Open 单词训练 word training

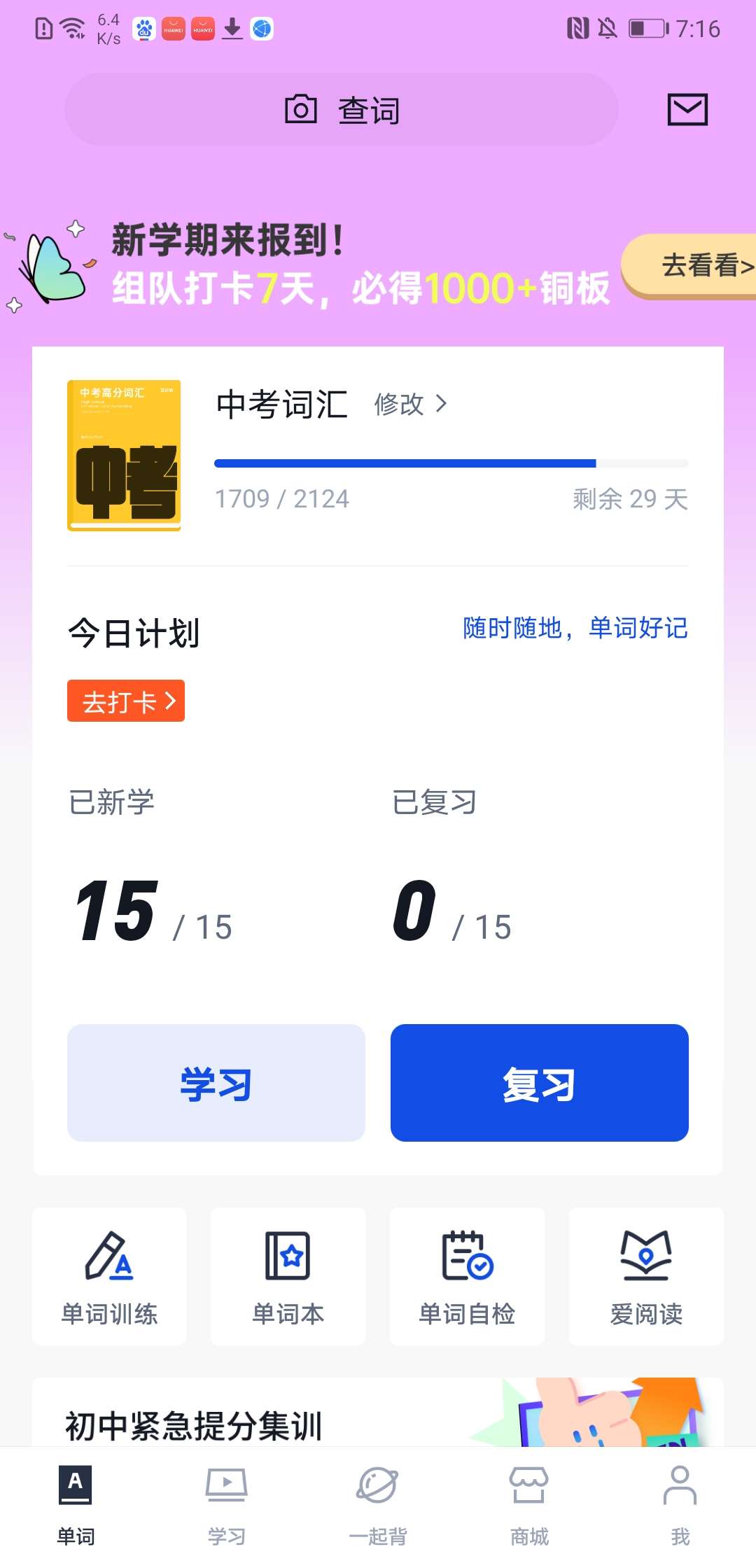(109, 1276)
